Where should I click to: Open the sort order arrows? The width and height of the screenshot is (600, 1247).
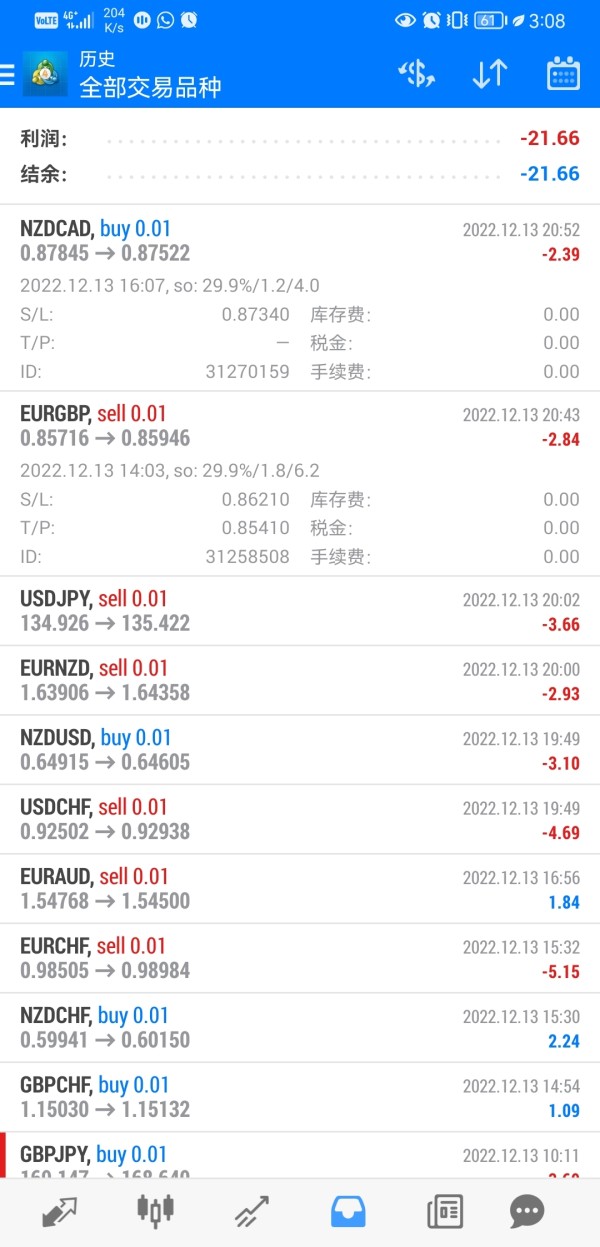tap(489, 74)
